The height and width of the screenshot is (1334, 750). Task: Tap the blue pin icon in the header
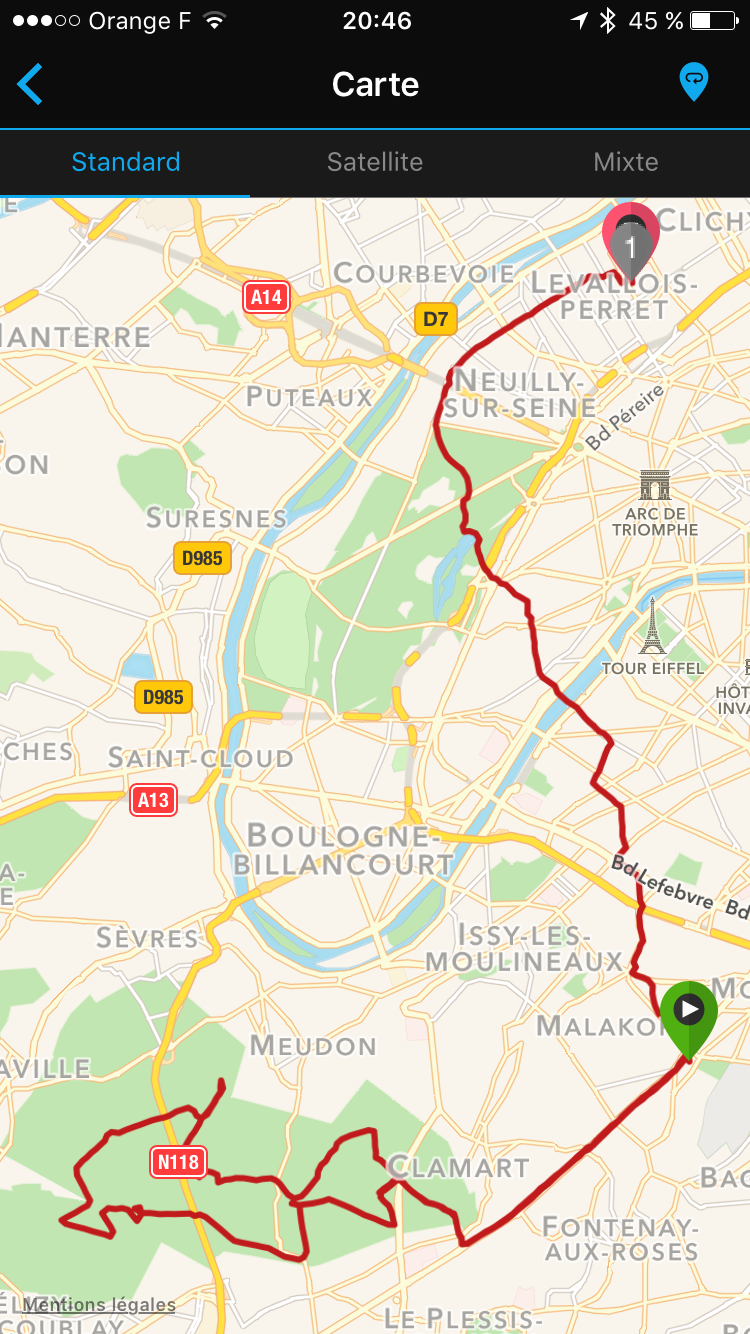coord(693,83)
